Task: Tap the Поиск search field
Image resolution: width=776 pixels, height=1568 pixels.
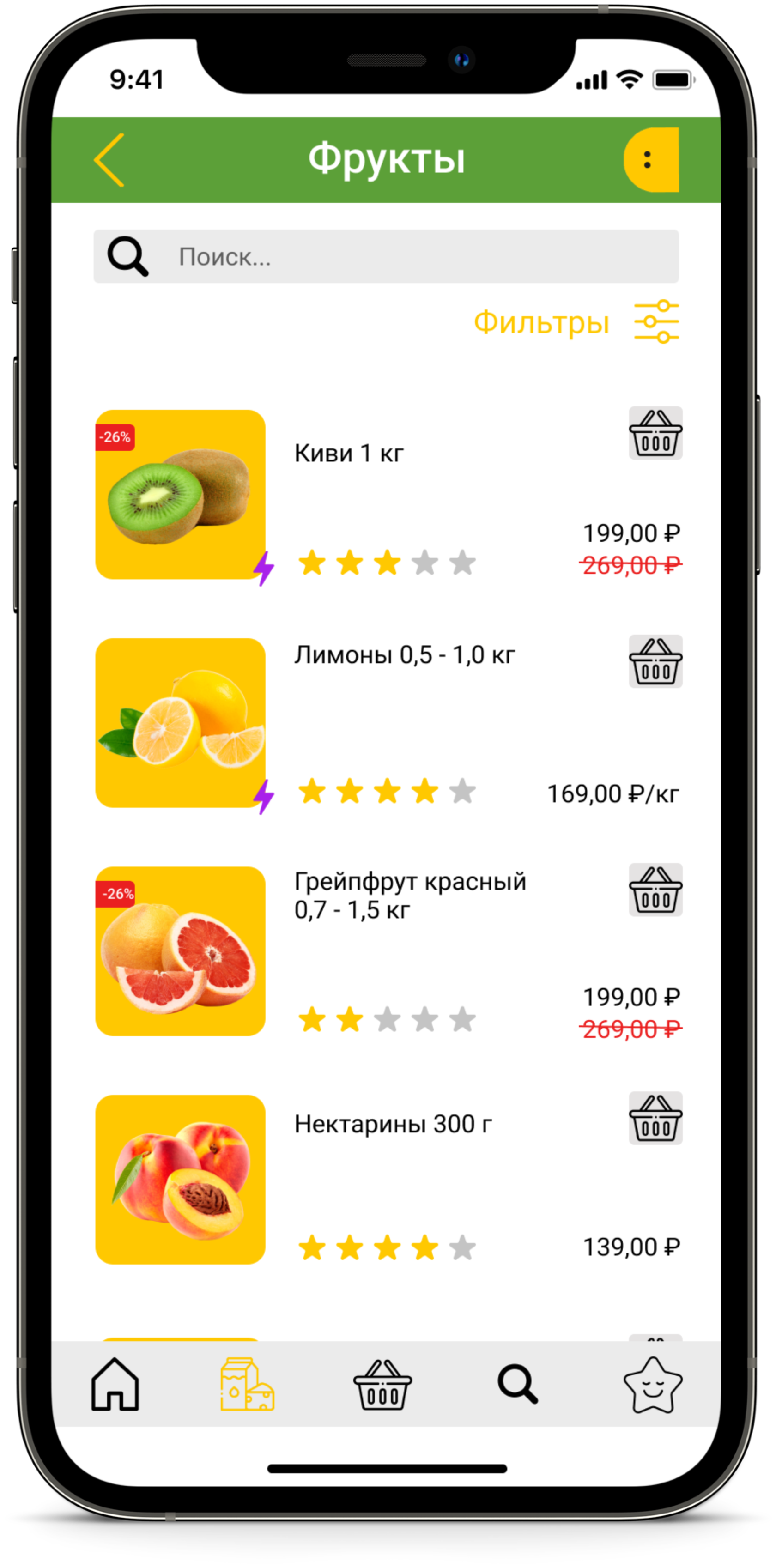Action: [x=386, y=256]
